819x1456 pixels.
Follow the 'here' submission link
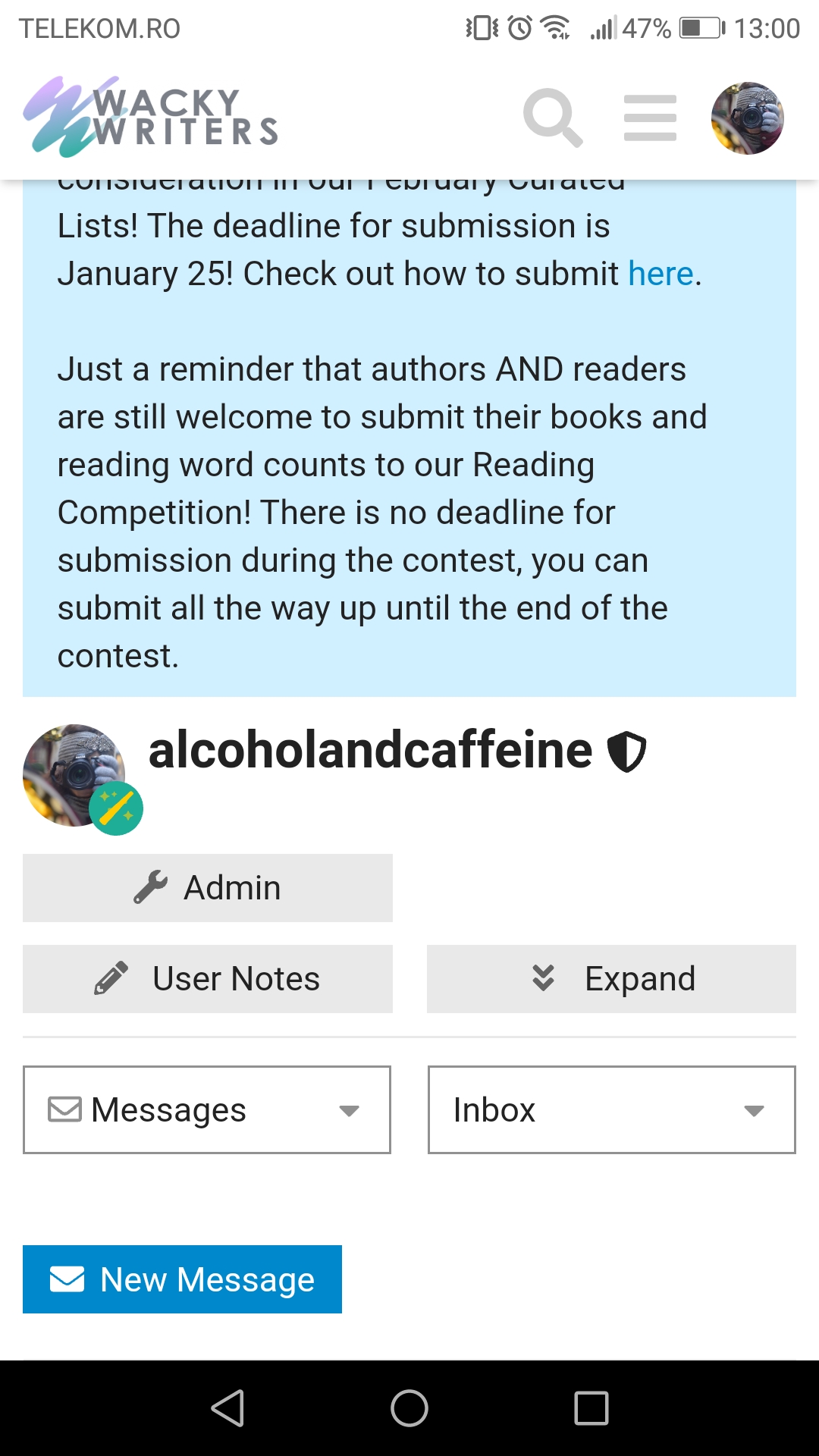coord(661,274)
